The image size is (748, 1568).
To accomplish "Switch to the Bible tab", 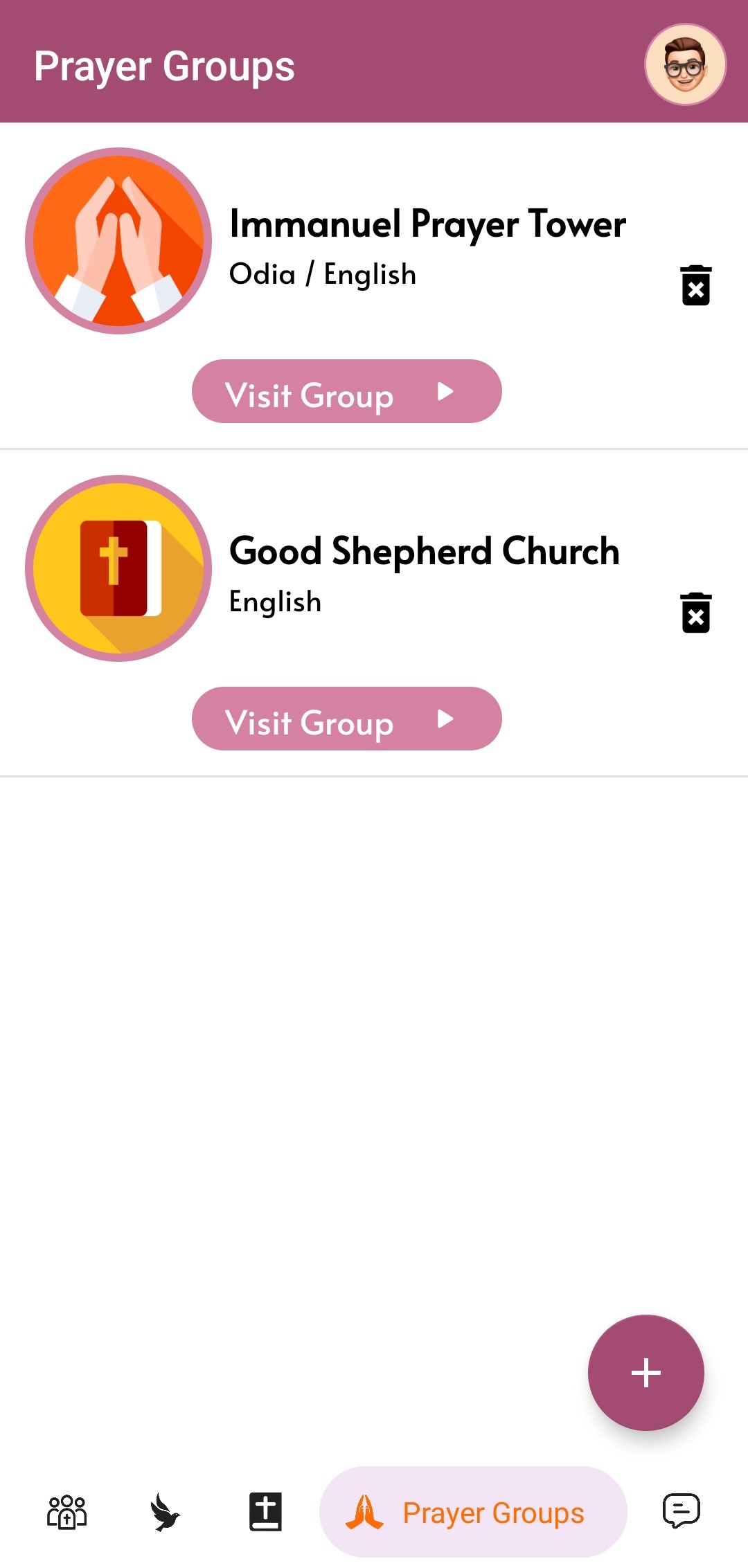I will (265, 1511).
